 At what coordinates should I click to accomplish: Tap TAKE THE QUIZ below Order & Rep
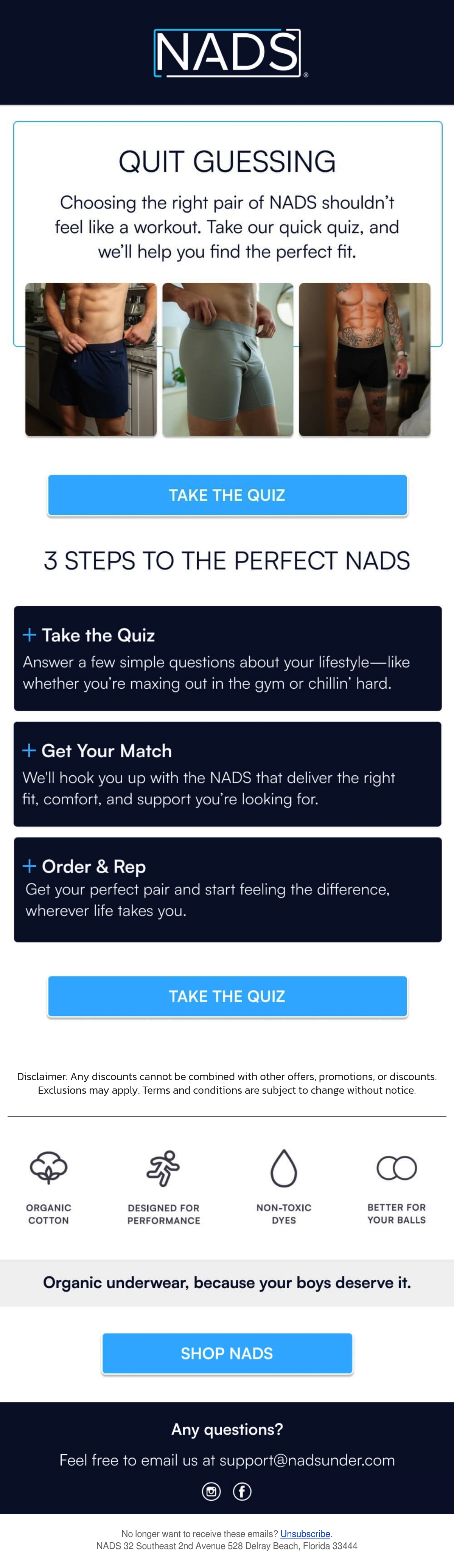click(x=227, y=996)
